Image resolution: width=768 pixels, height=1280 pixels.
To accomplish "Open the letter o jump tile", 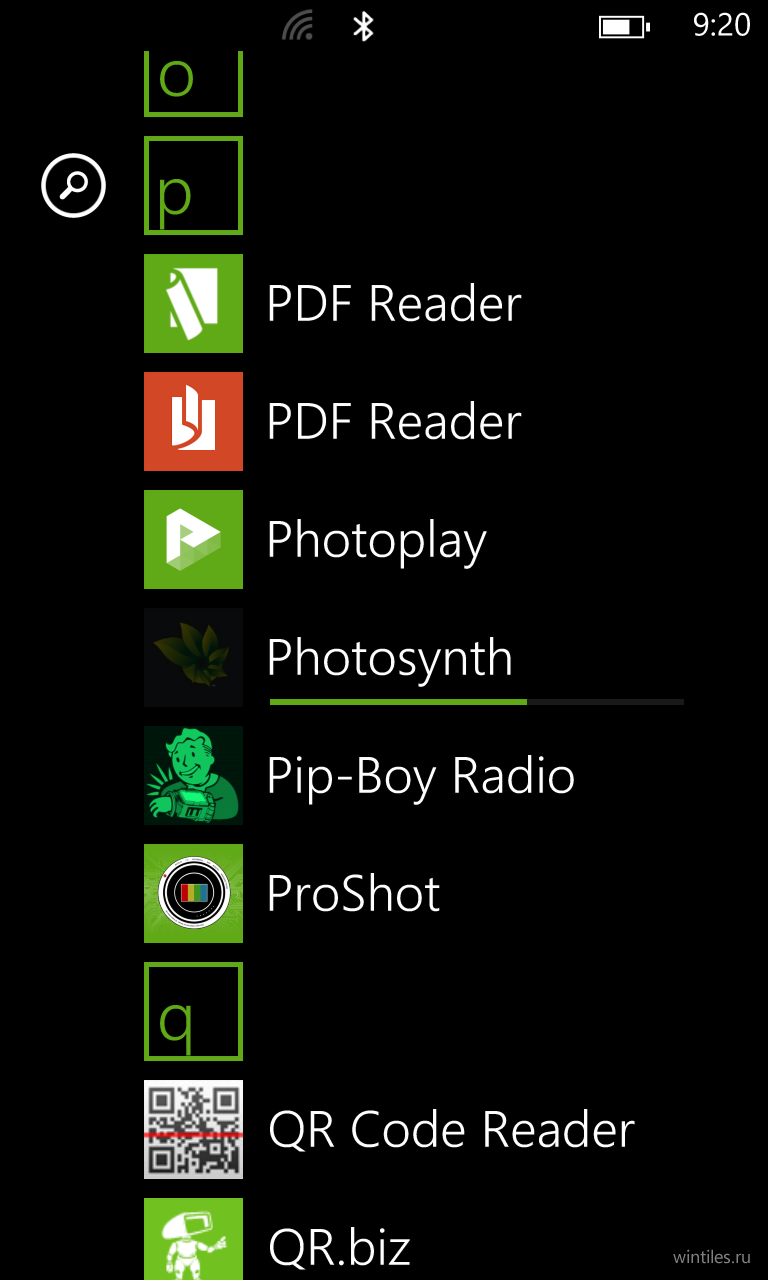I will pyautogui.click(x=193, y=84).
